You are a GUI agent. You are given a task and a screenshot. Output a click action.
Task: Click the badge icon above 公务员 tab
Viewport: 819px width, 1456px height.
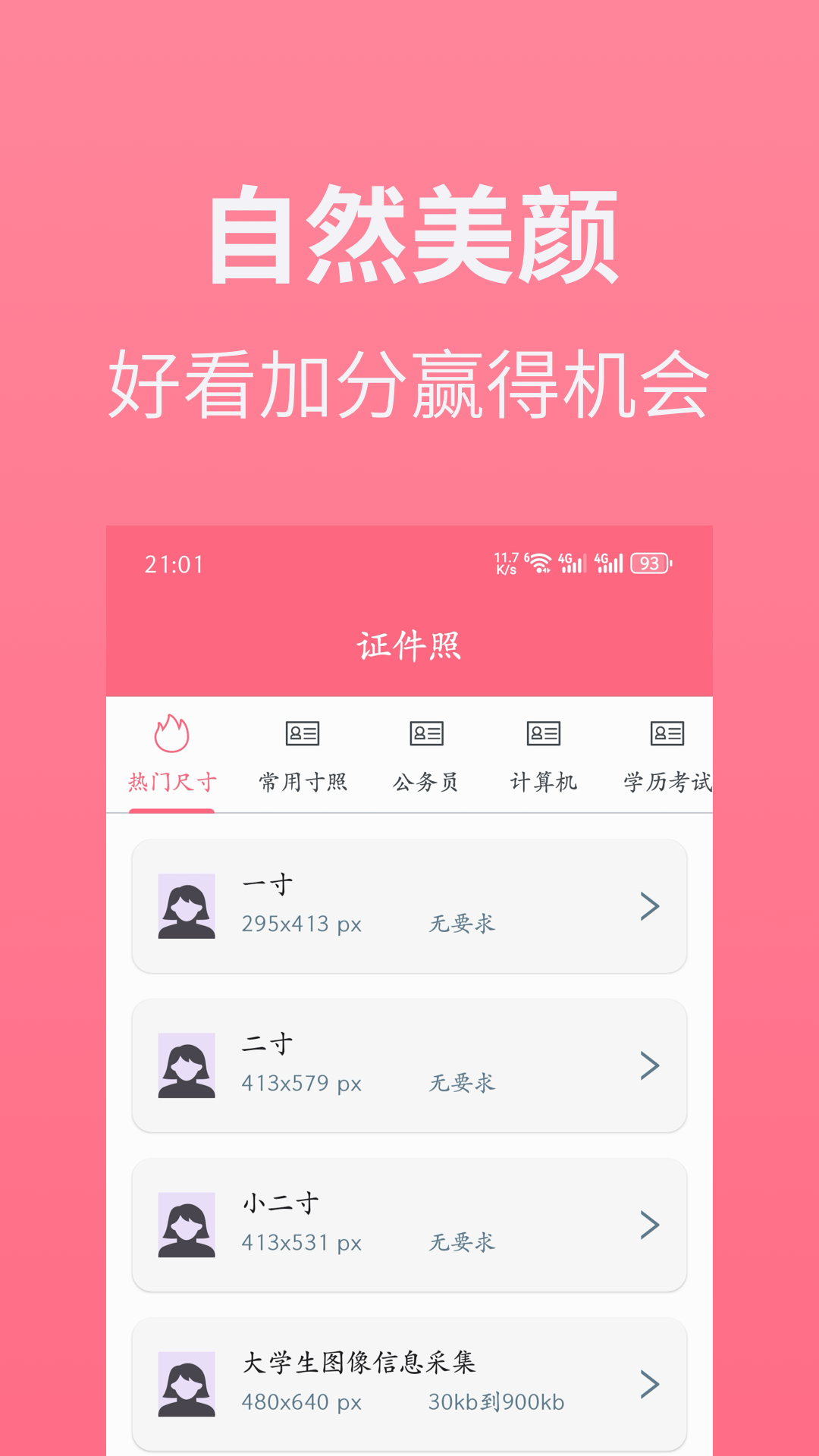pos(427,734)
